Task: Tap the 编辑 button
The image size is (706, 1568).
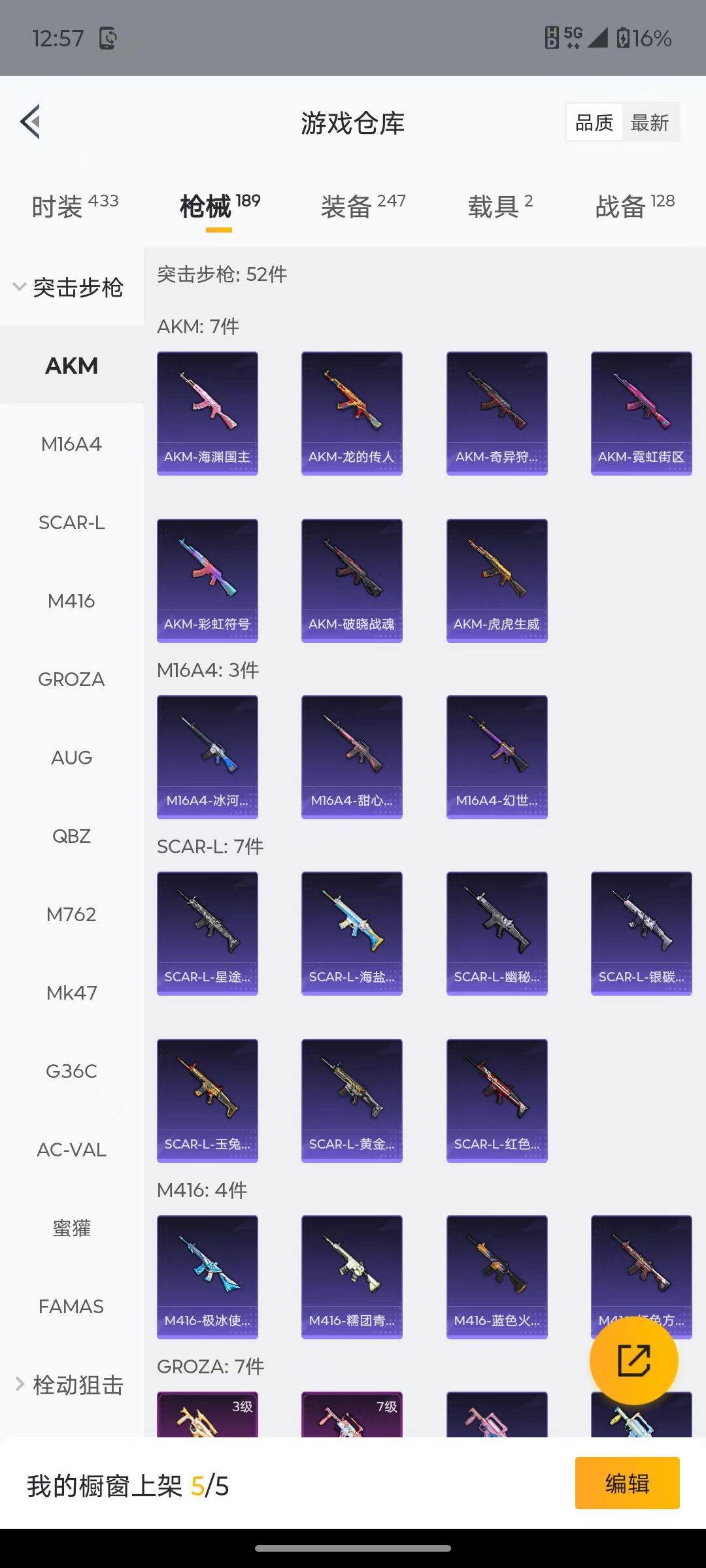Action: pyautogui.click(x=627, y=1483)
